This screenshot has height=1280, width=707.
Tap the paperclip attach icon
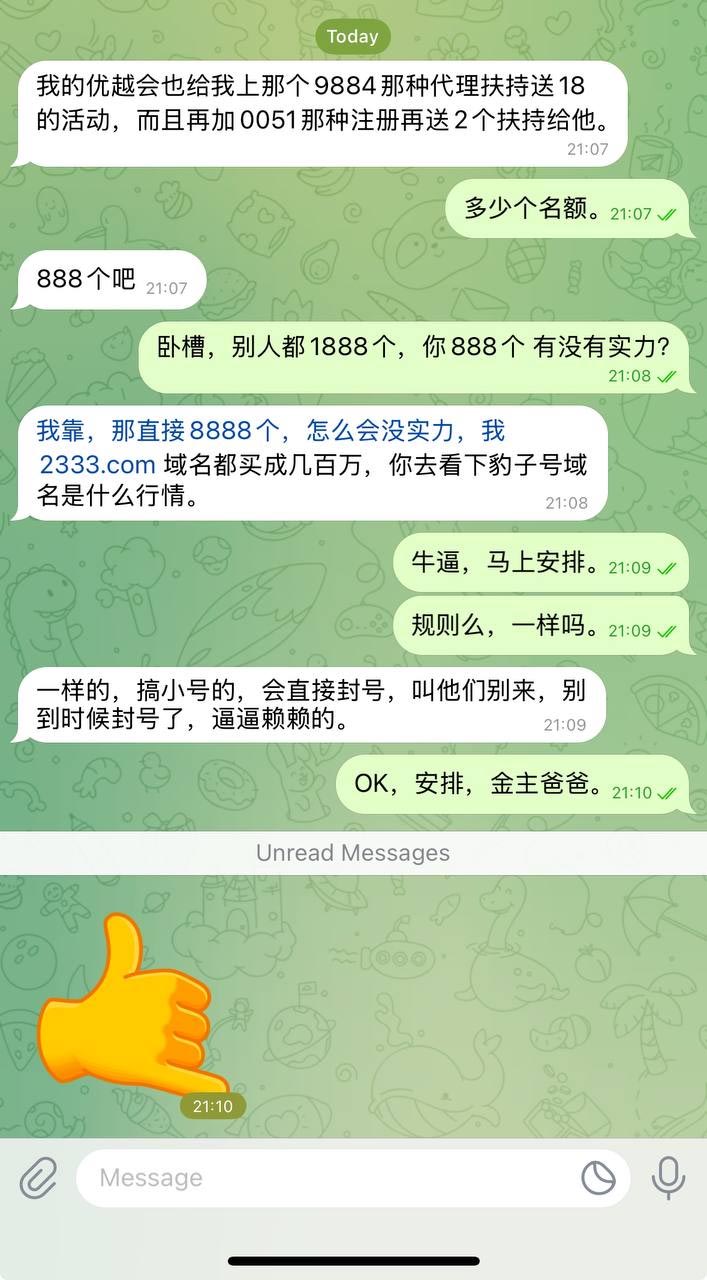click(38, 1178)
